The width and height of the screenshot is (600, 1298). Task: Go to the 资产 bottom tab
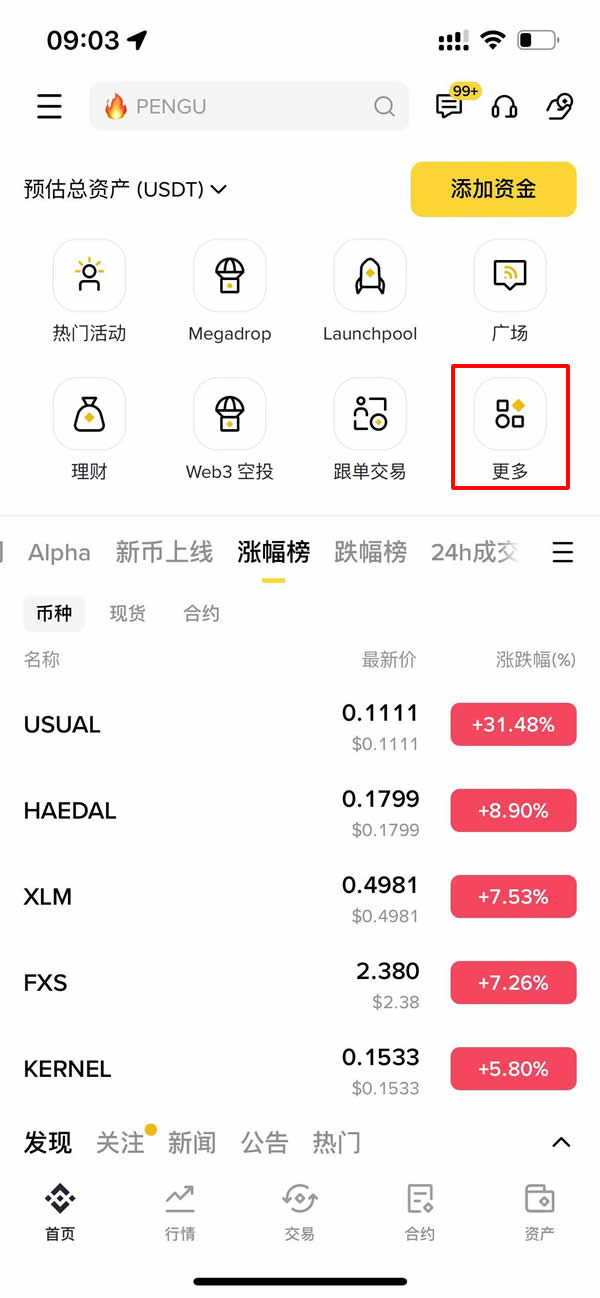539,1211
